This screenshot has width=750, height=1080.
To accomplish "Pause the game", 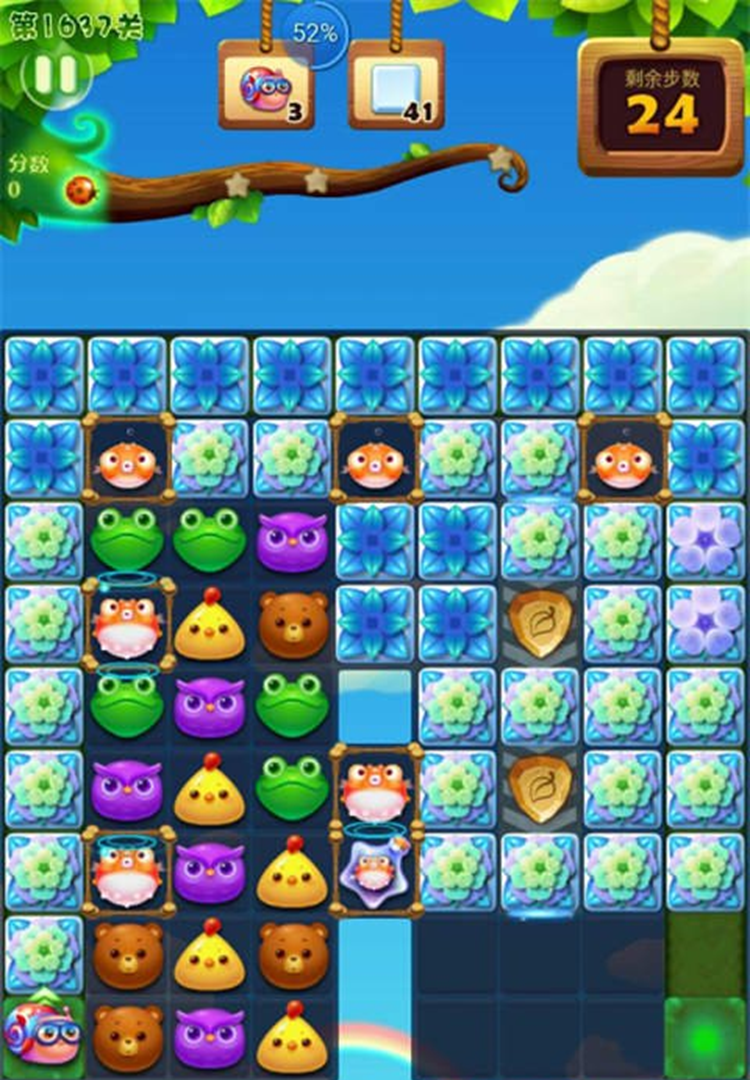I will tap(55, 75).
